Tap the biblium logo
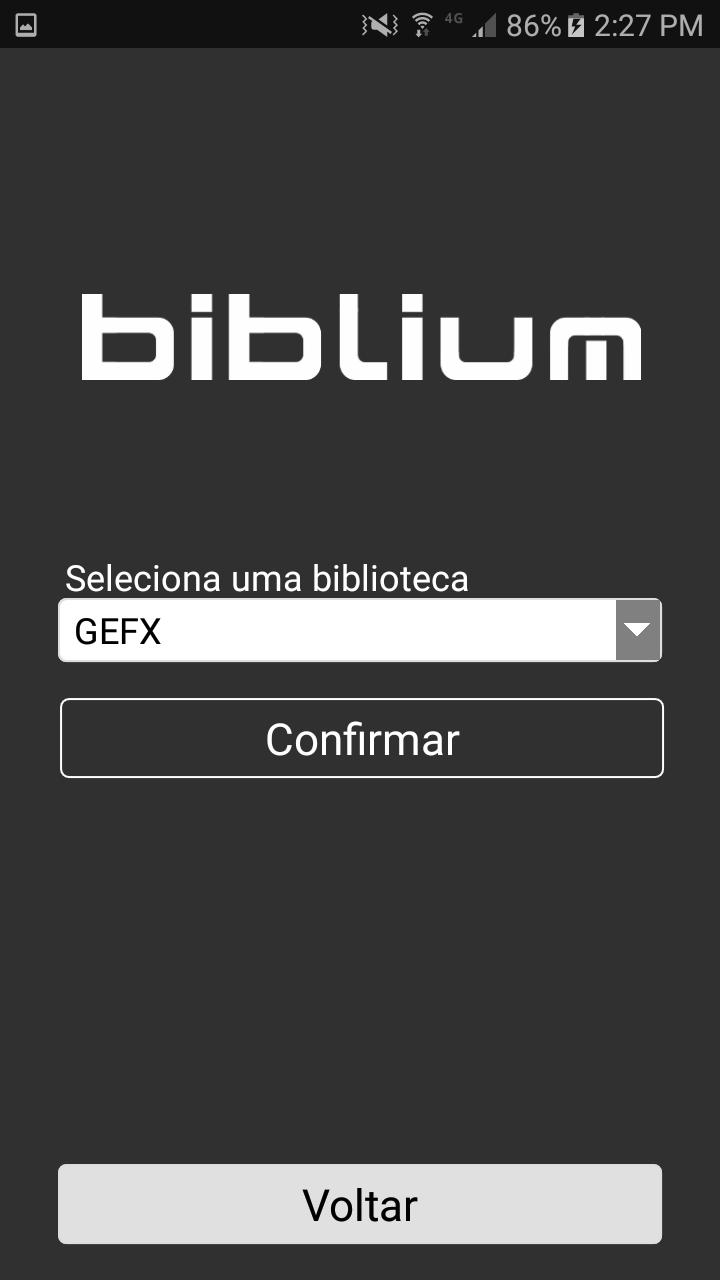This screenshot has width=720, height=1280. coord(360,337)
